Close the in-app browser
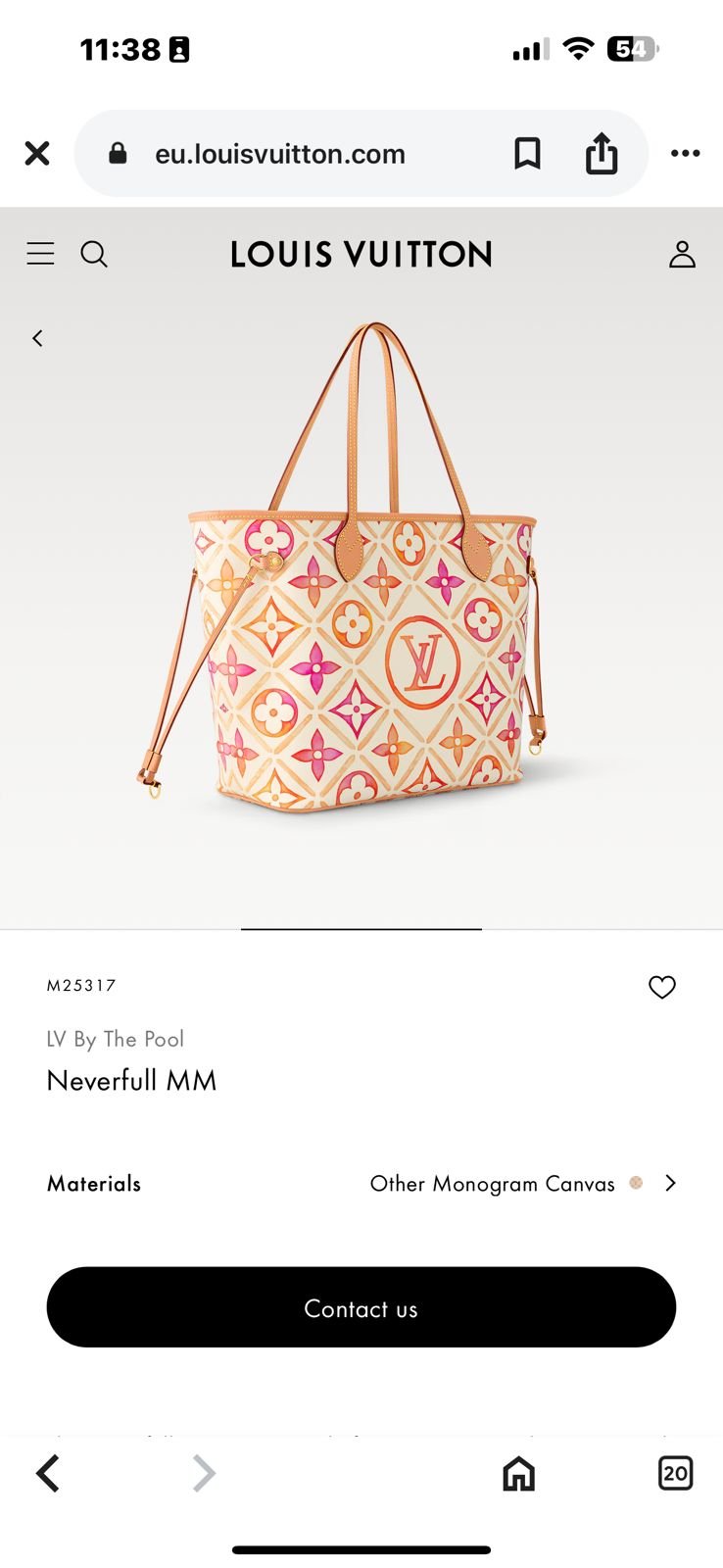Image resolution: width=723 pixels, height=1568 pixels. click(37, 153)
